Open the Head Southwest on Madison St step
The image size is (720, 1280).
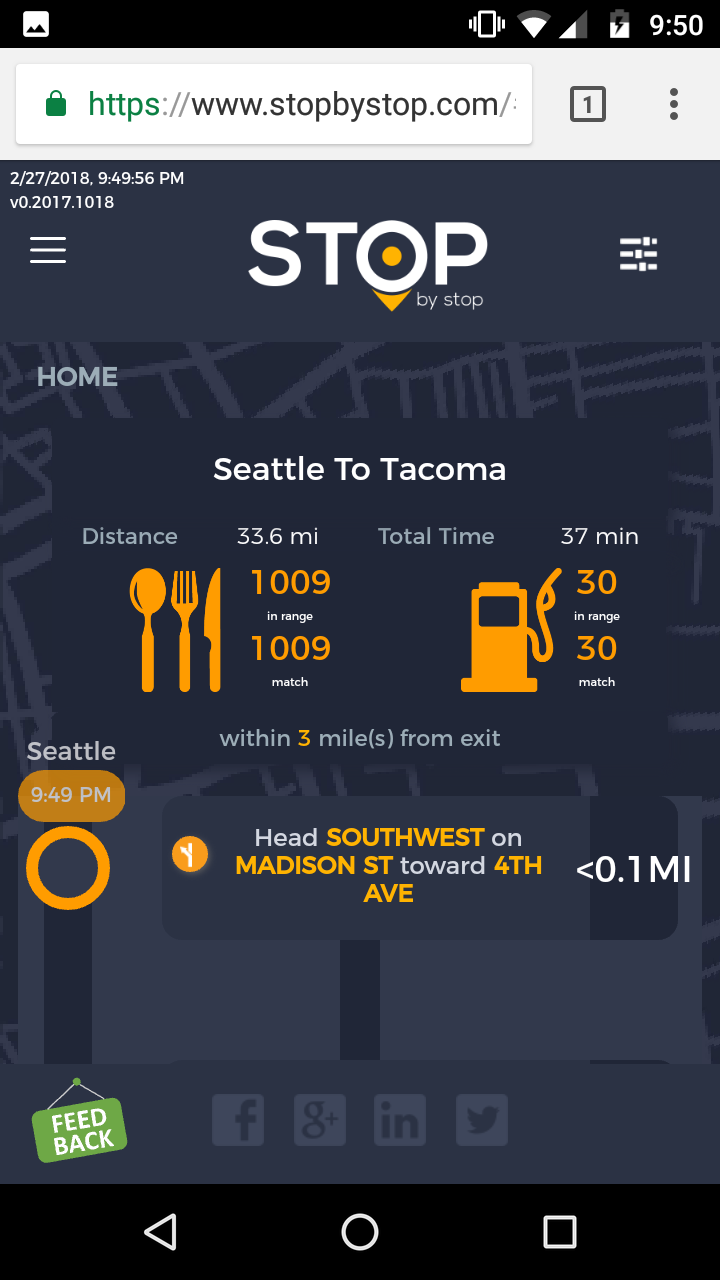[x=420, y=866]
